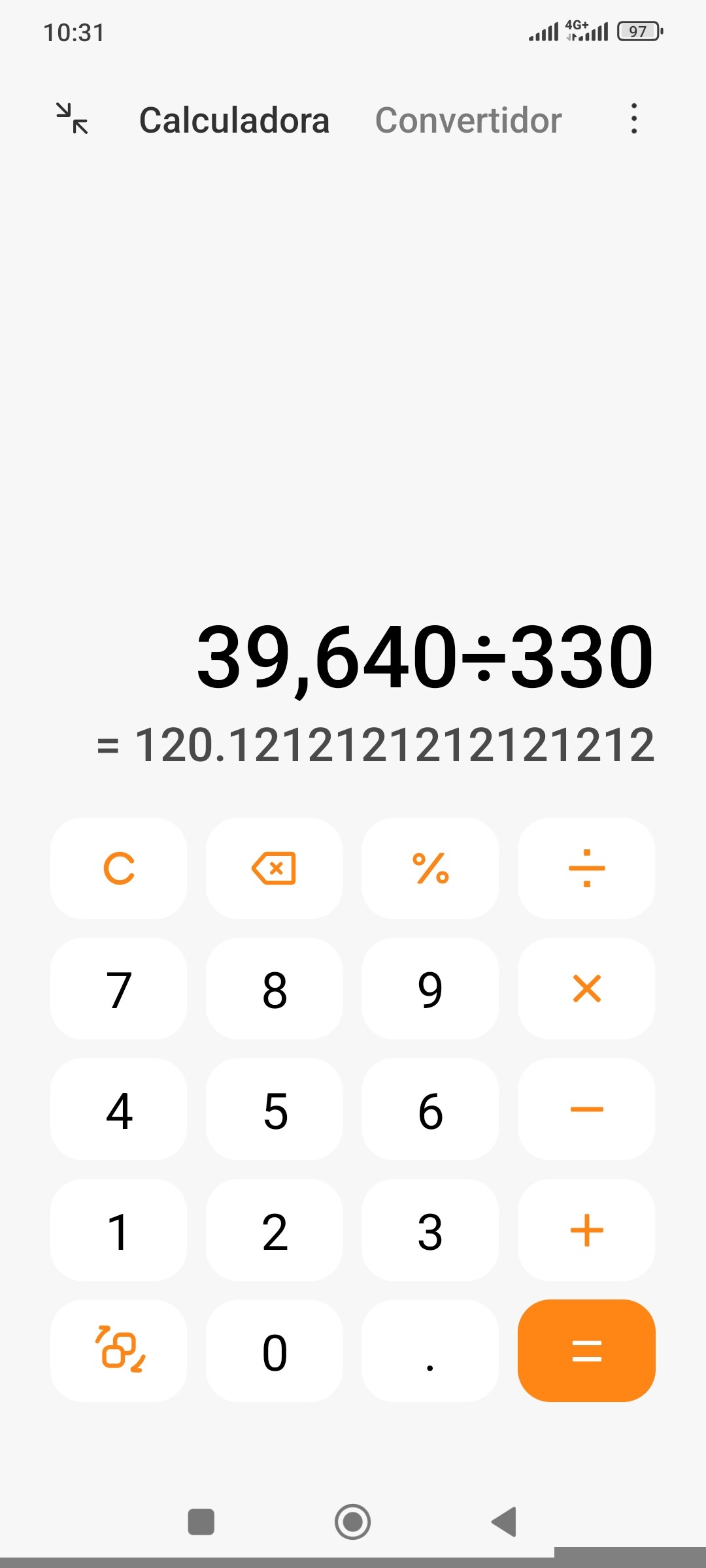Enter digit 9
The height and width of the screenshot is (1568, 706).
click(x=430, y=989)
